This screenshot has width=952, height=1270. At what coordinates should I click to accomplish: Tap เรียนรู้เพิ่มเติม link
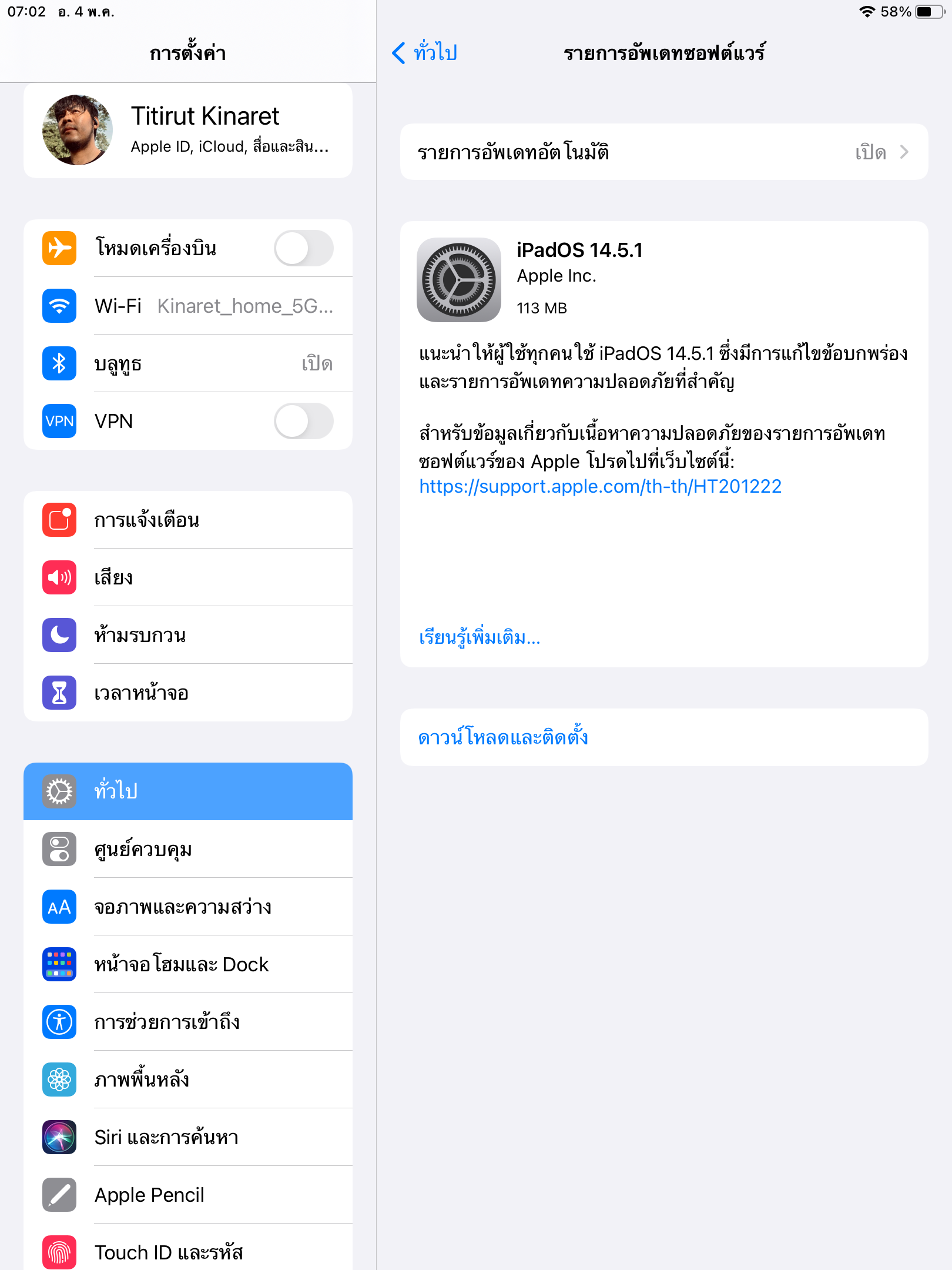pyautogui.click(x=480, y=637)
